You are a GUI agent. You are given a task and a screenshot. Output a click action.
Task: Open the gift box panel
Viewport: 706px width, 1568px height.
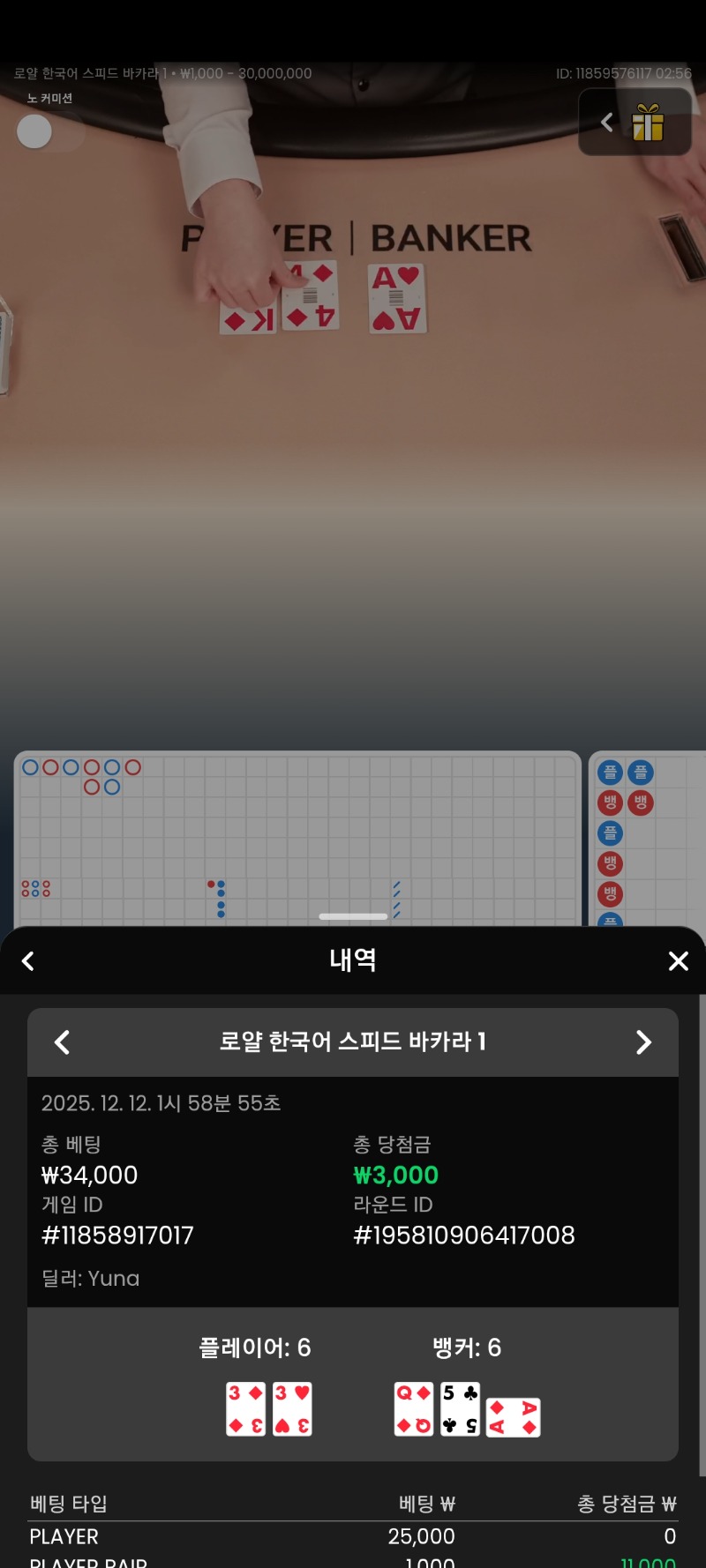point(648,123)
